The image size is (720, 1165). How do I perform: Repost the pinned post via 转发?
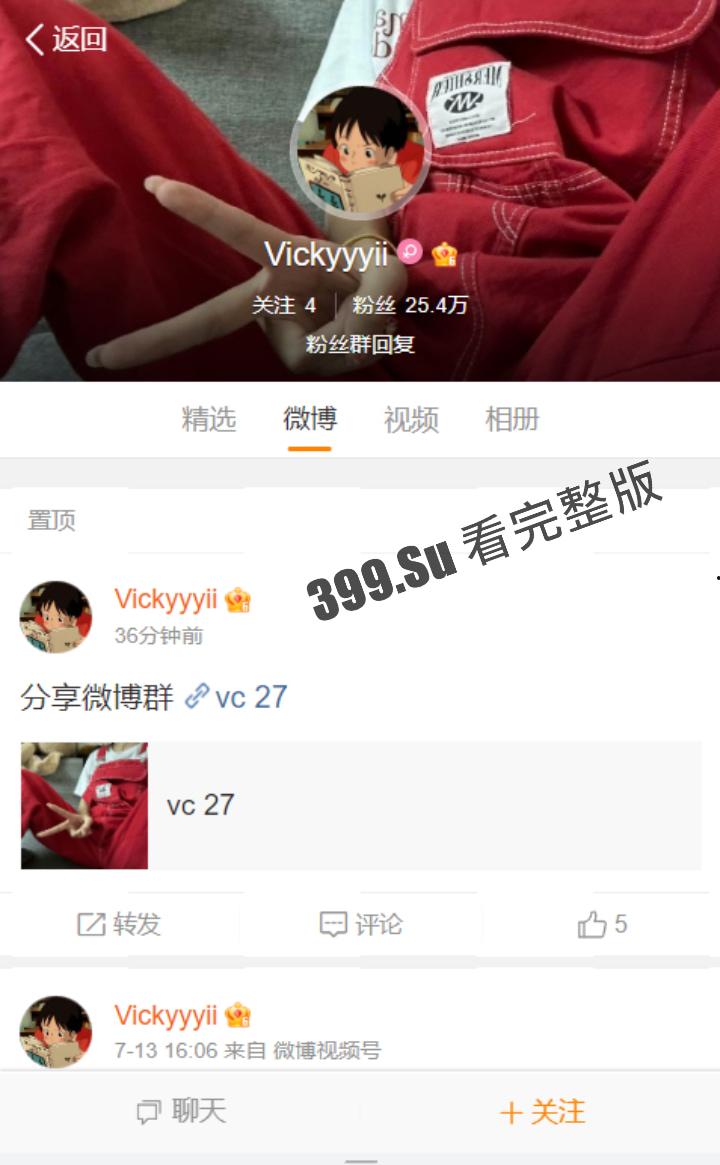click(x=120, y=924)
